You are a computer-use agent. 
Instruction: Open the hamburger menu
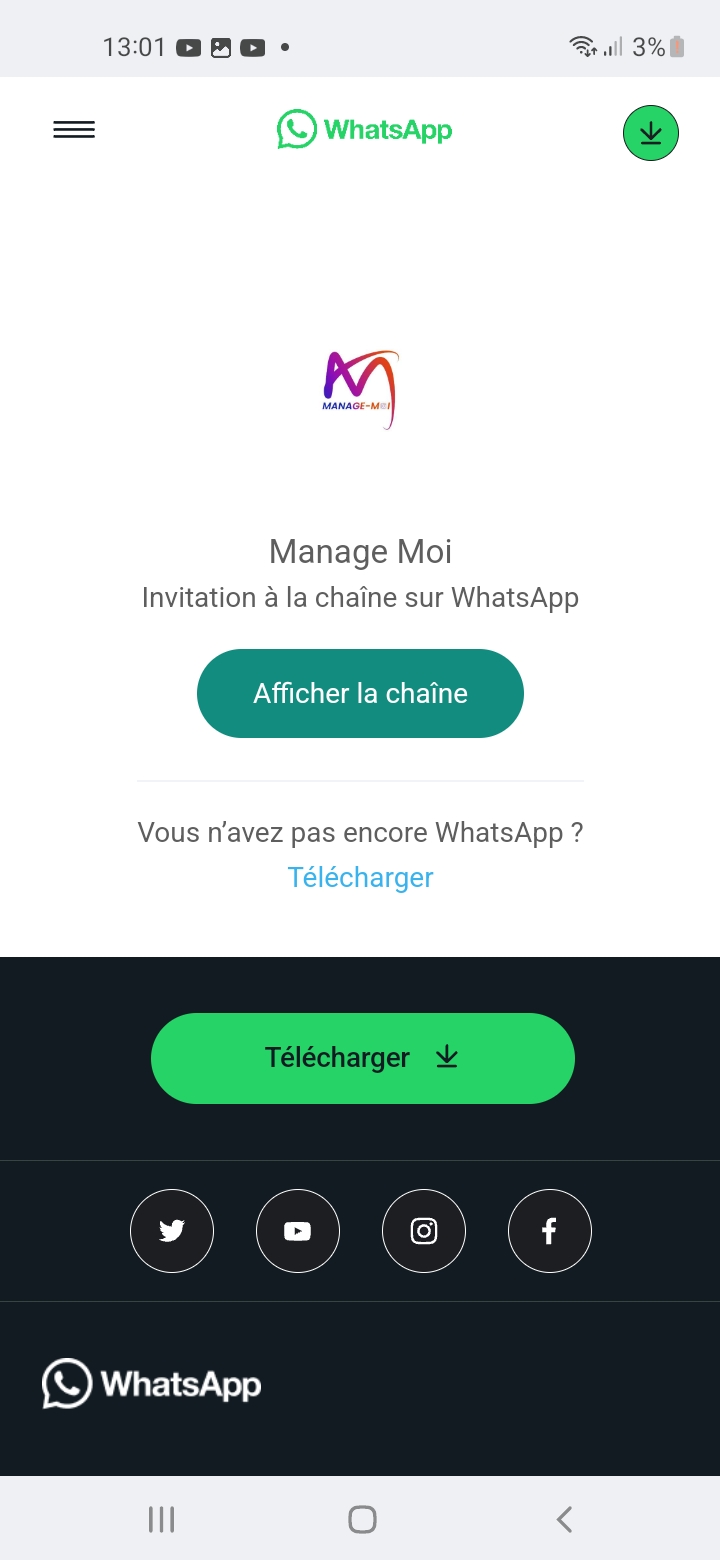pyautogui.click(x=74, y=130)
